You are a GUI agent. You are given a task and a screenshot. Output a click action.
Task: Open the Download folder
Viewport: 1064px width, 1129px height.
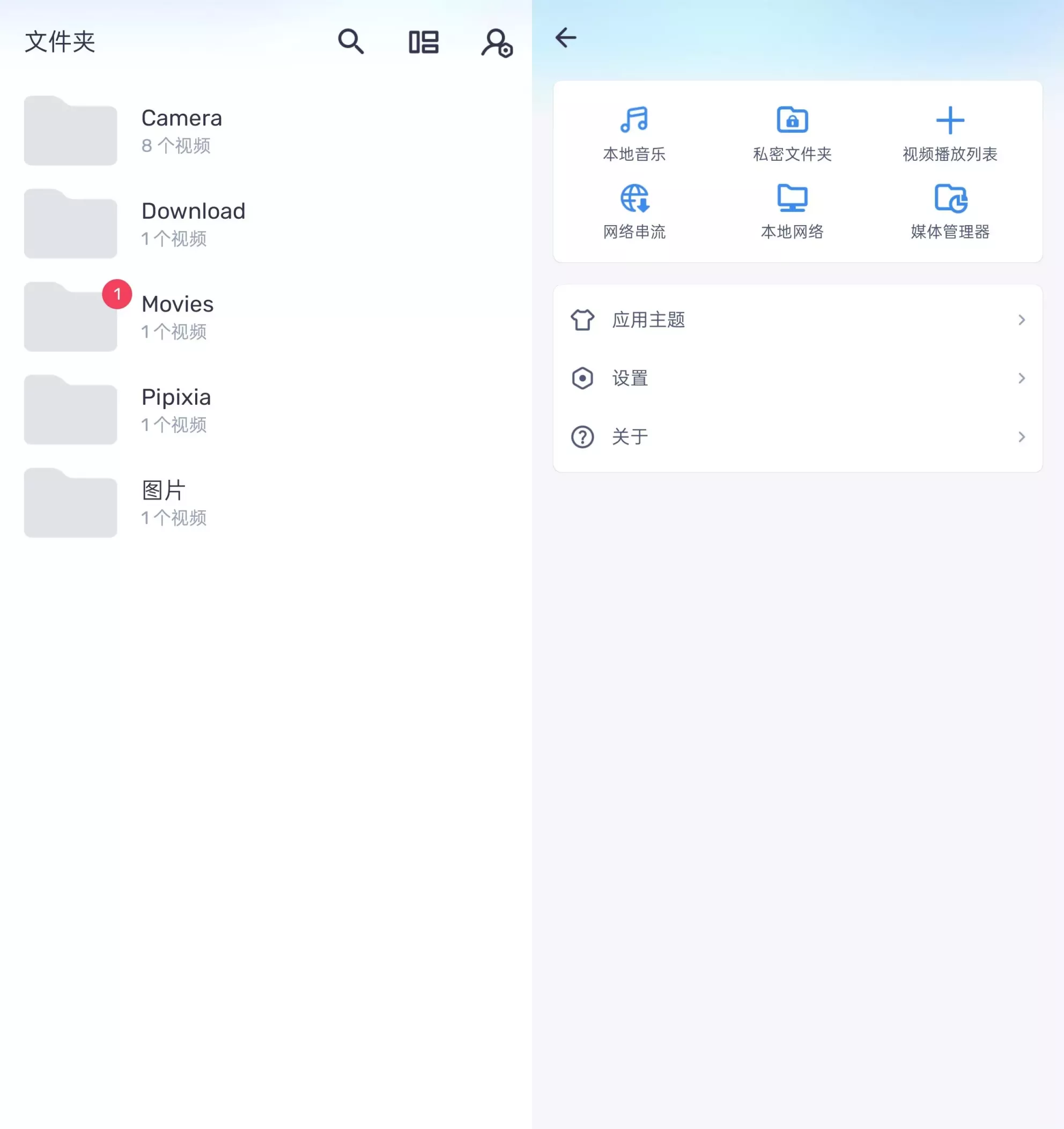[193, 223]
